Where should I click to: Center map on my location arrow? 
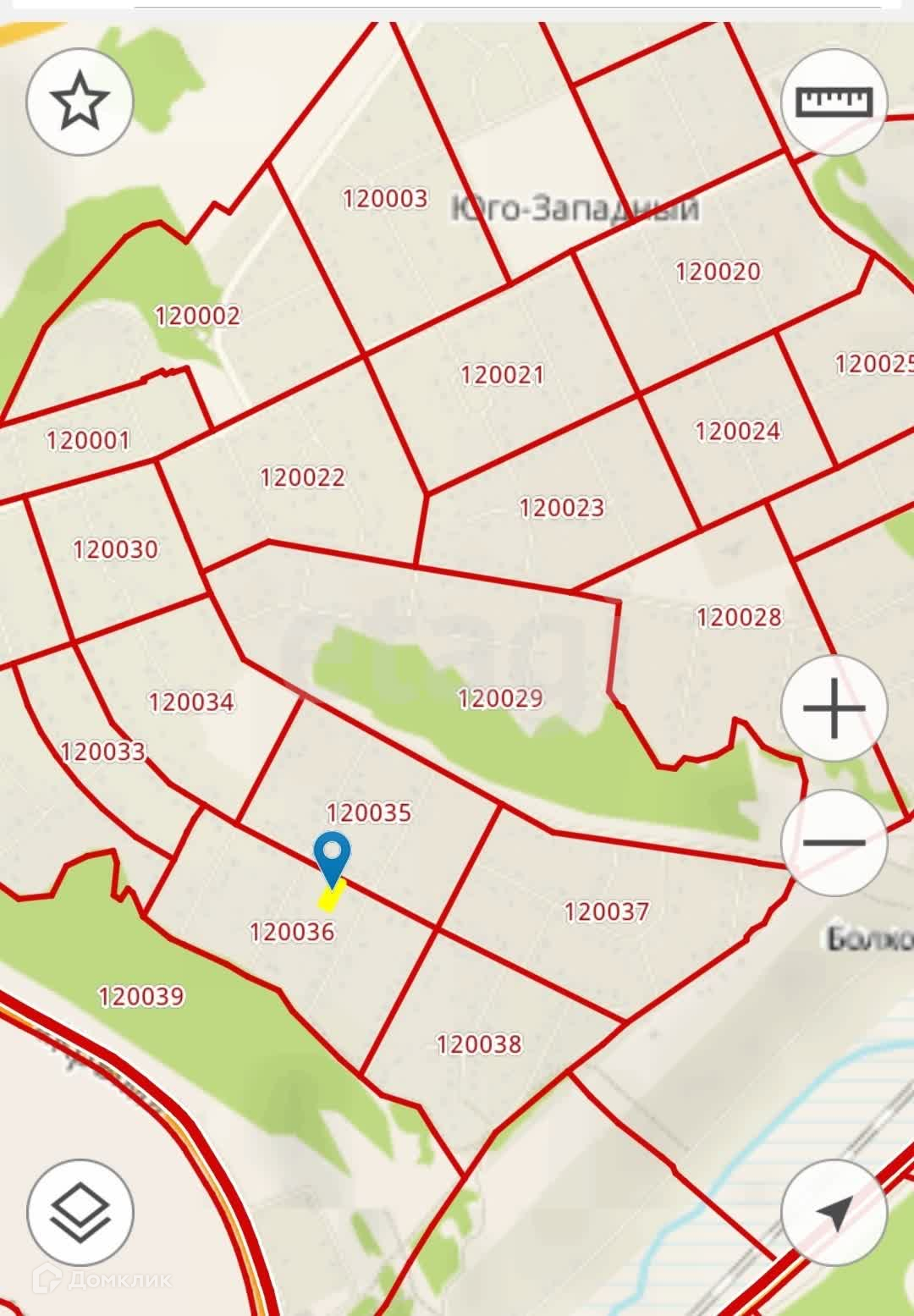pos(834,1212)
